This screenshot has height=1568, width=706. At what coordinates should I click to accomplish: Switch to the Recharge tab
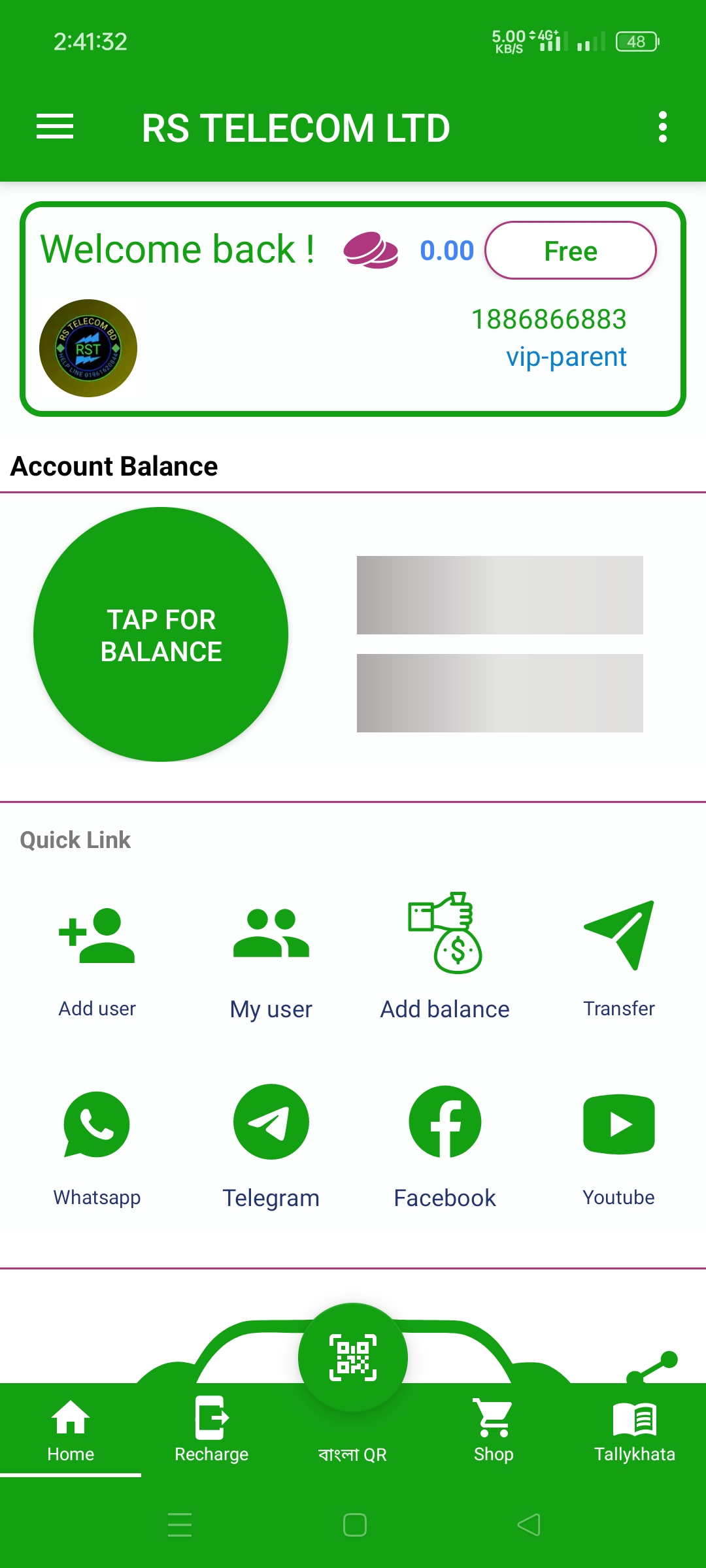pos(211,1430)
